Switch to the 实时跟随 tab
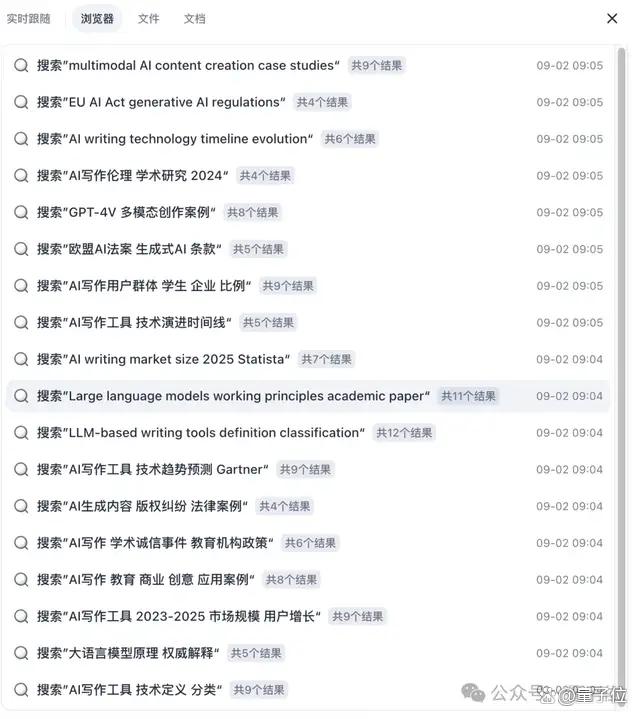The height and width of the screenshot is (719, 640). click(x=28, y=19)
